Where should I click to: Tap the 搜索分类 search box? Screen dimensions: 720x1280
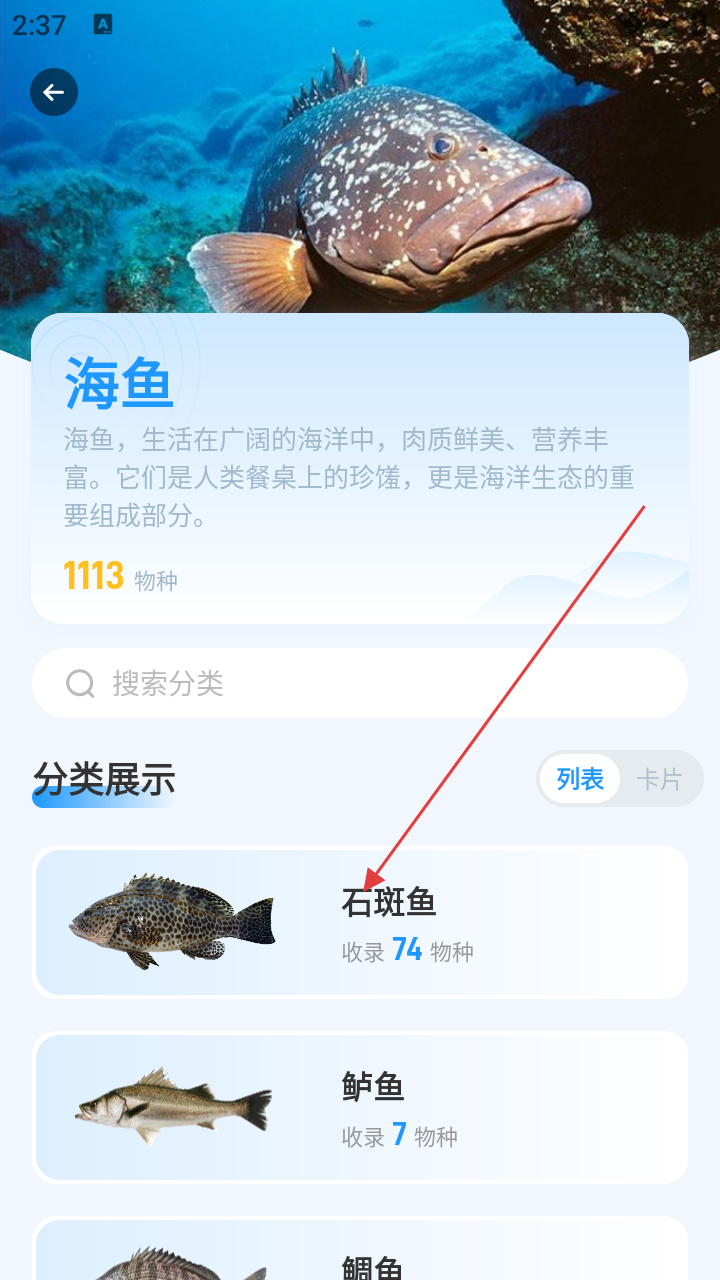(360, 683)
